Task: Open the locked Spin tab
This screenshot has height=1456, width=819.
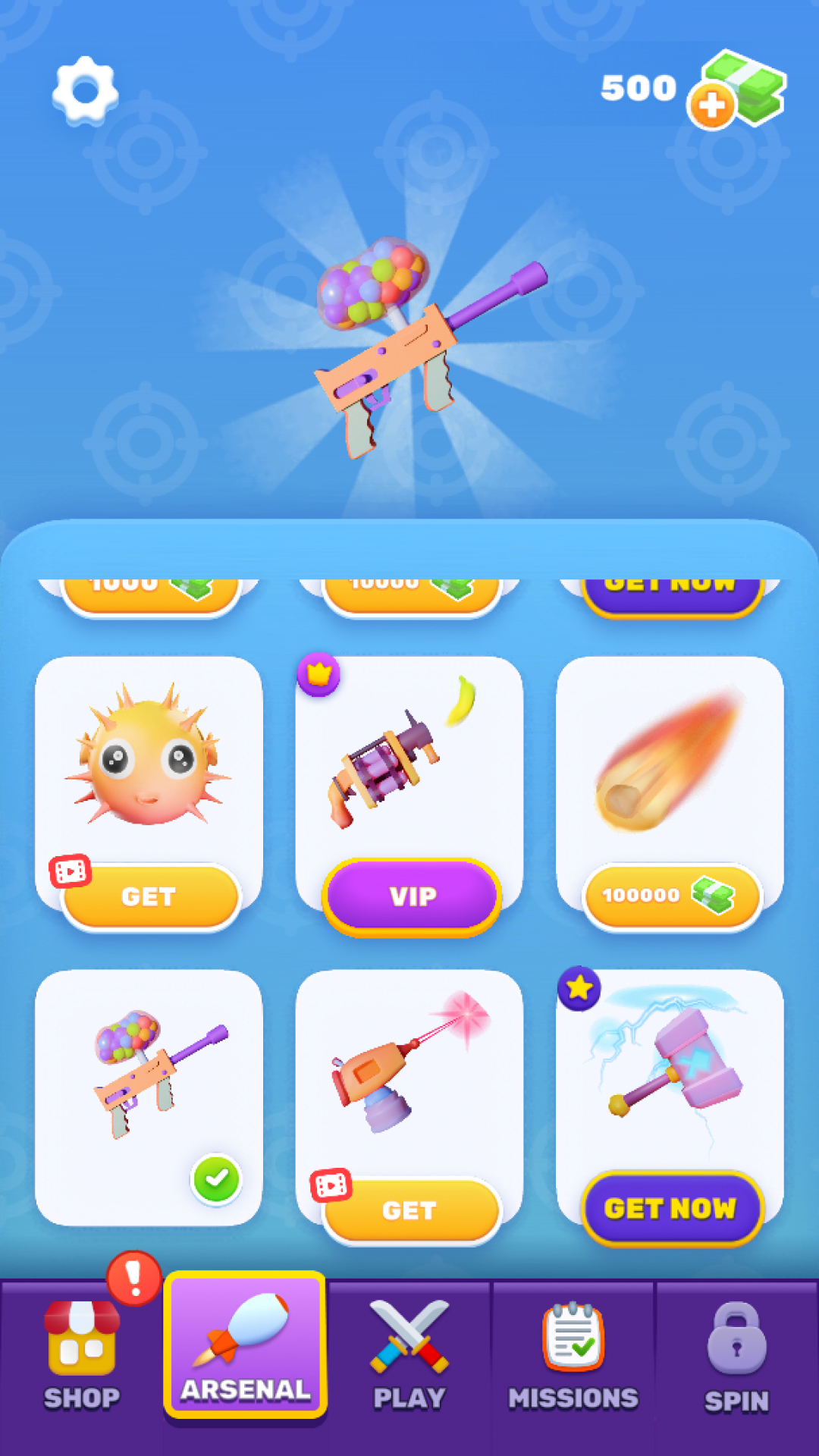Action: 736,1354
